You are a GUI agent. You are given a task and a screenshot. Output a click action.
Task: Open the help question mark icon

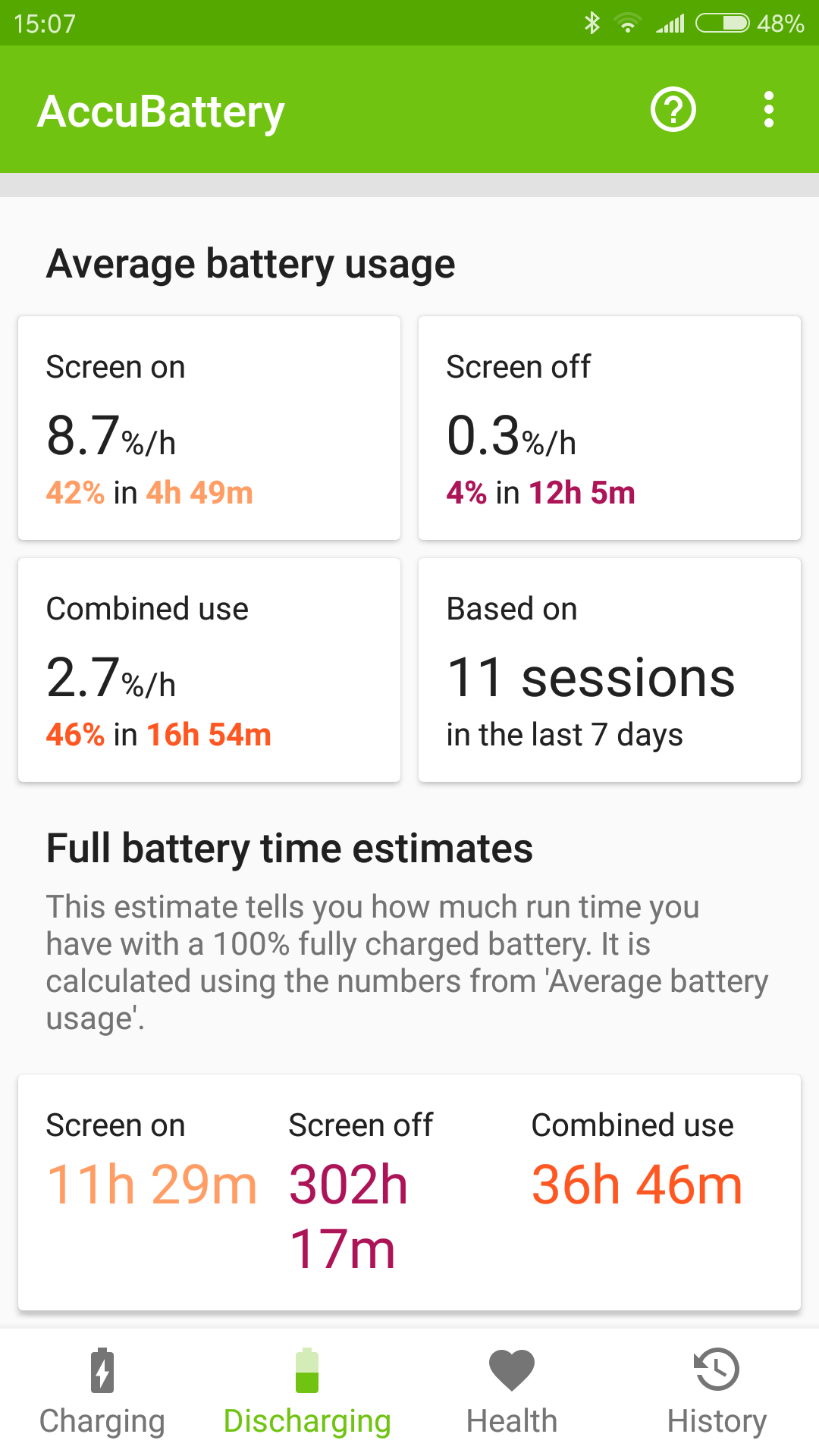(x=673, y=110)
